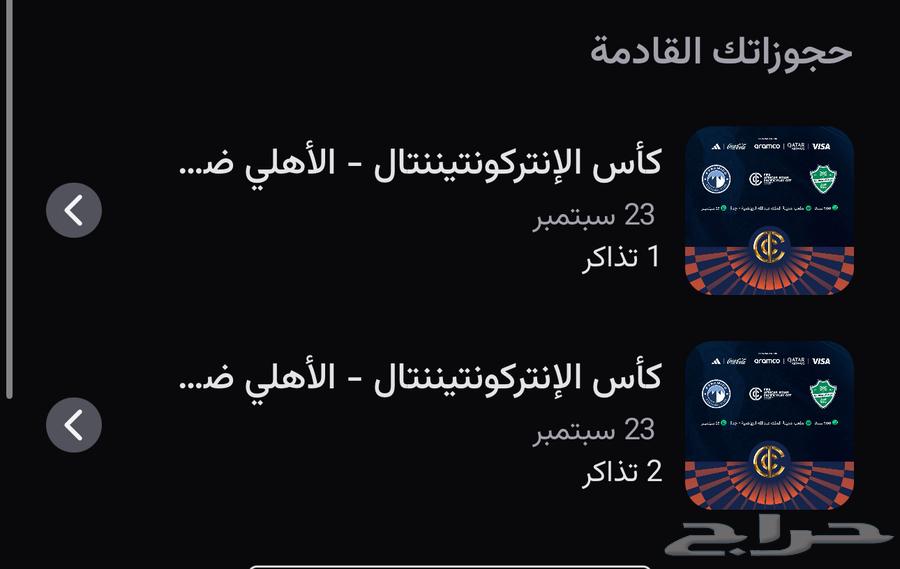900x569 pixels.
Task: Open the match poster of the 2-tickets booking
Action: click(769, 425)
